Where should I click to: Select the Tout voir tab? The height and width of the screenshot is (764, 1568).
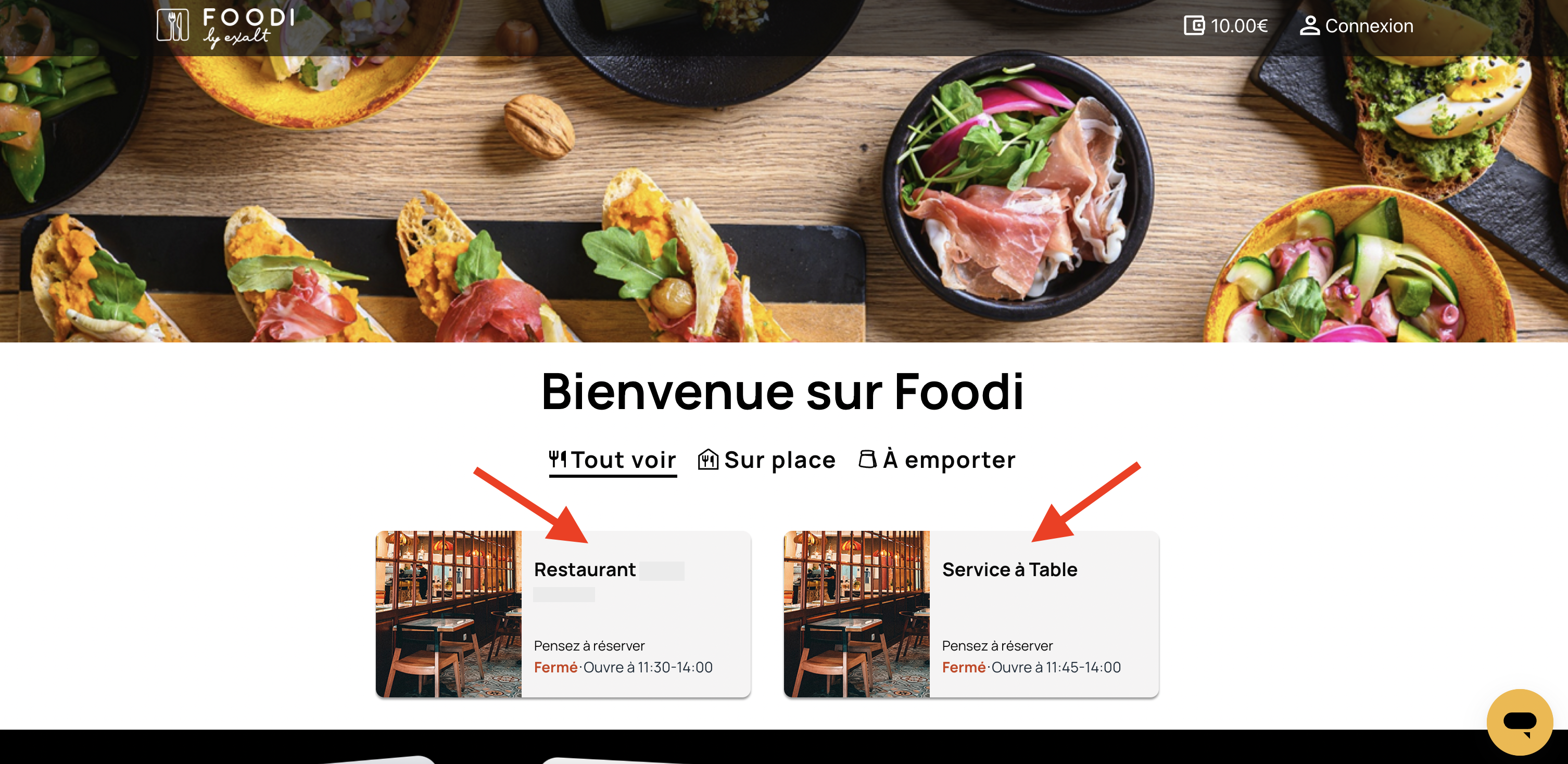click(612, 460)
